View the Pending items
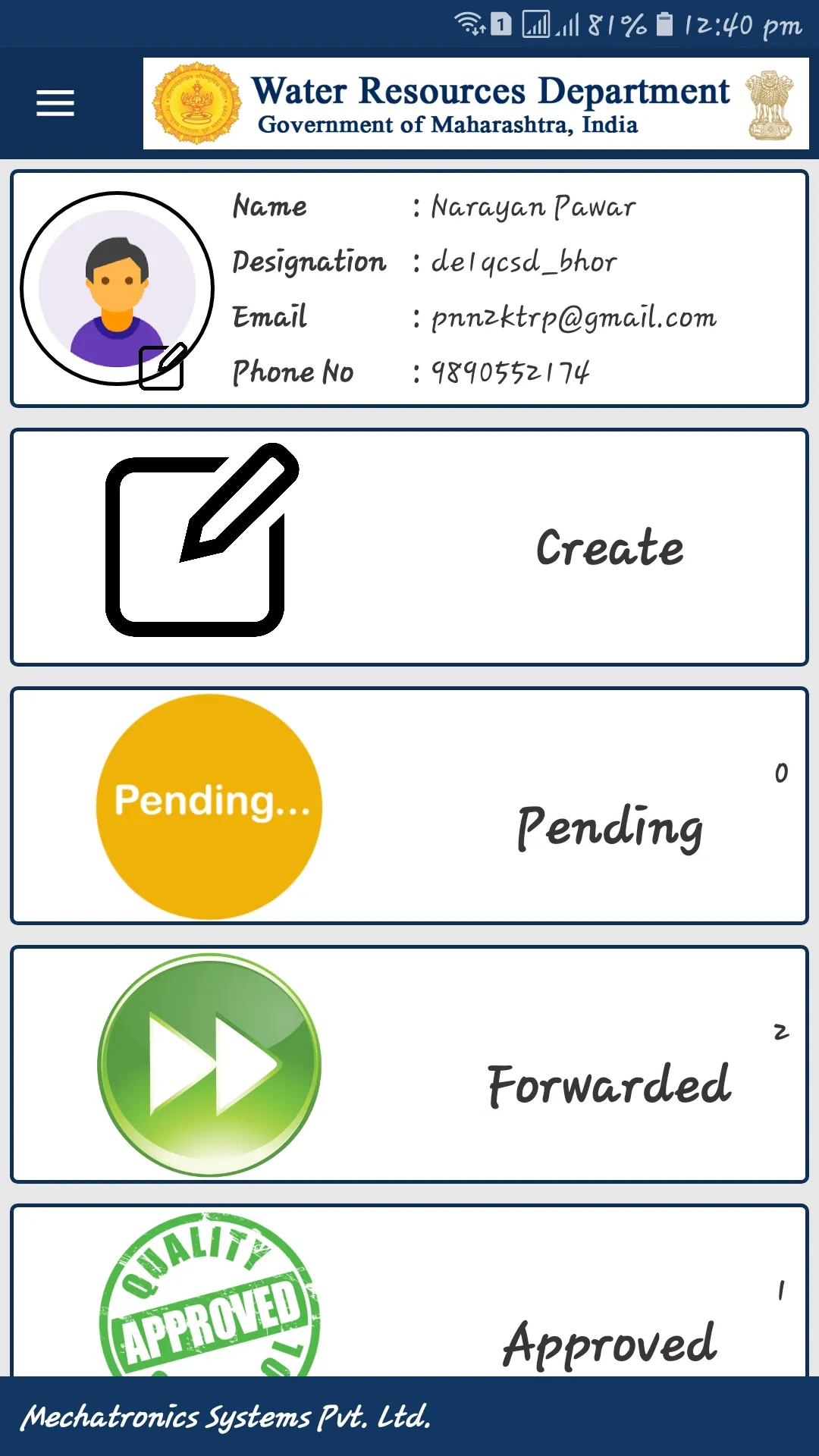This screenshot has height=1456, width=819. click(x=409, y=806)
